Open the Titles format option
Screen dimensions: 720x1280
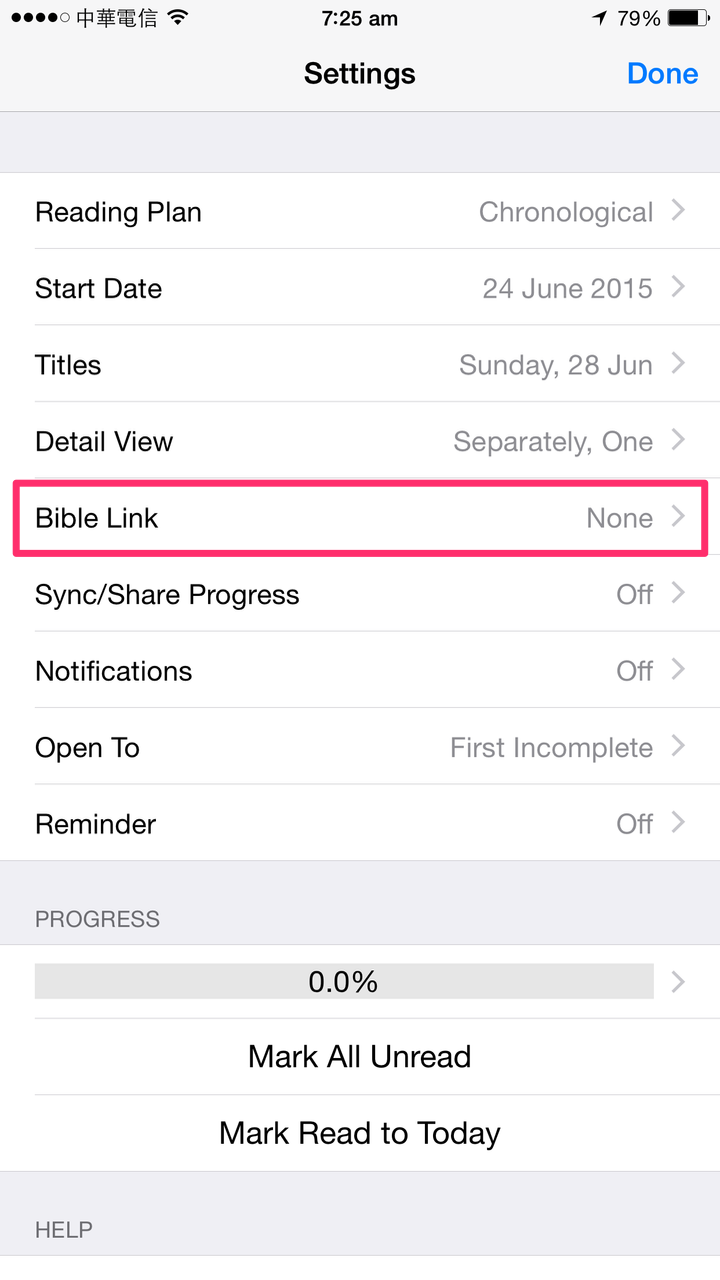coord(360,365)
